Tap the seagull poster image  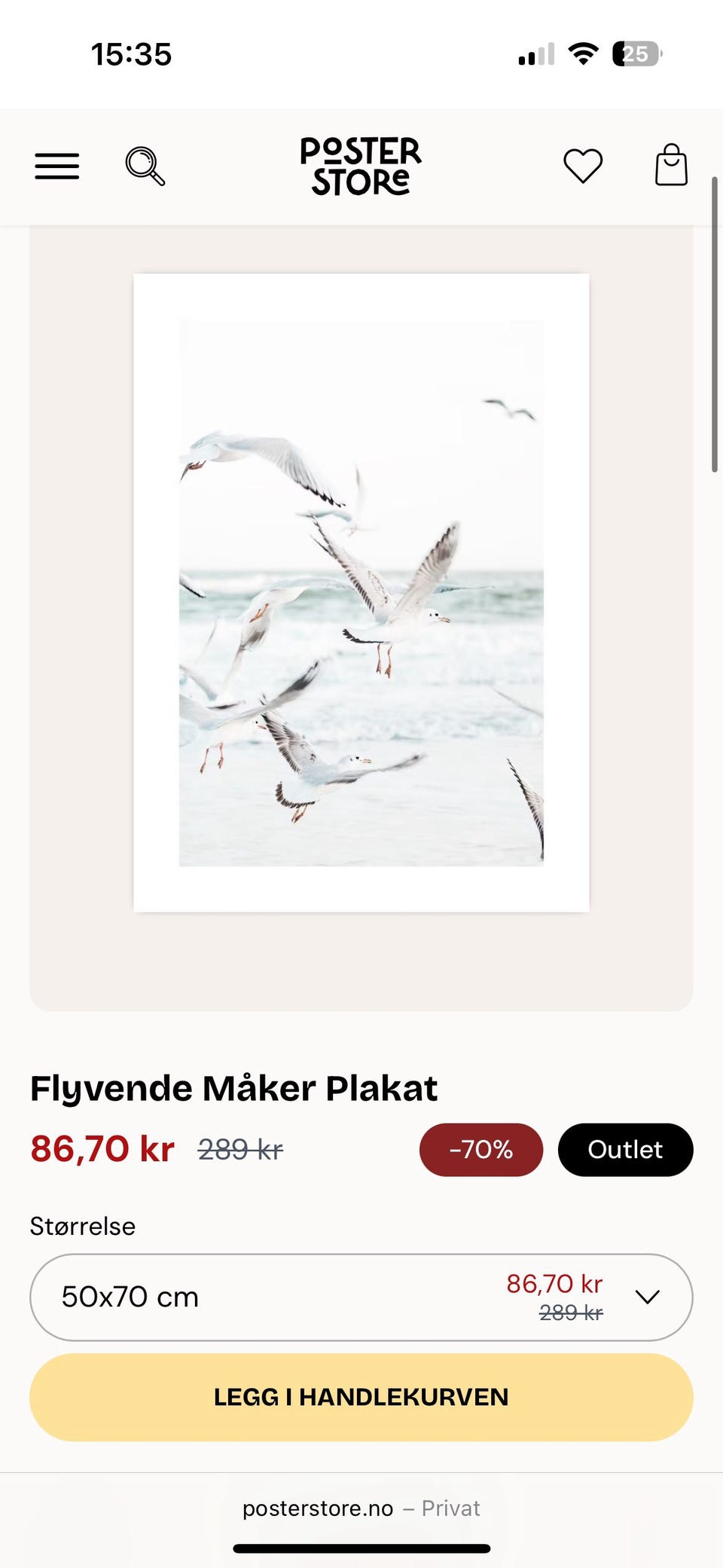point(361,593)
